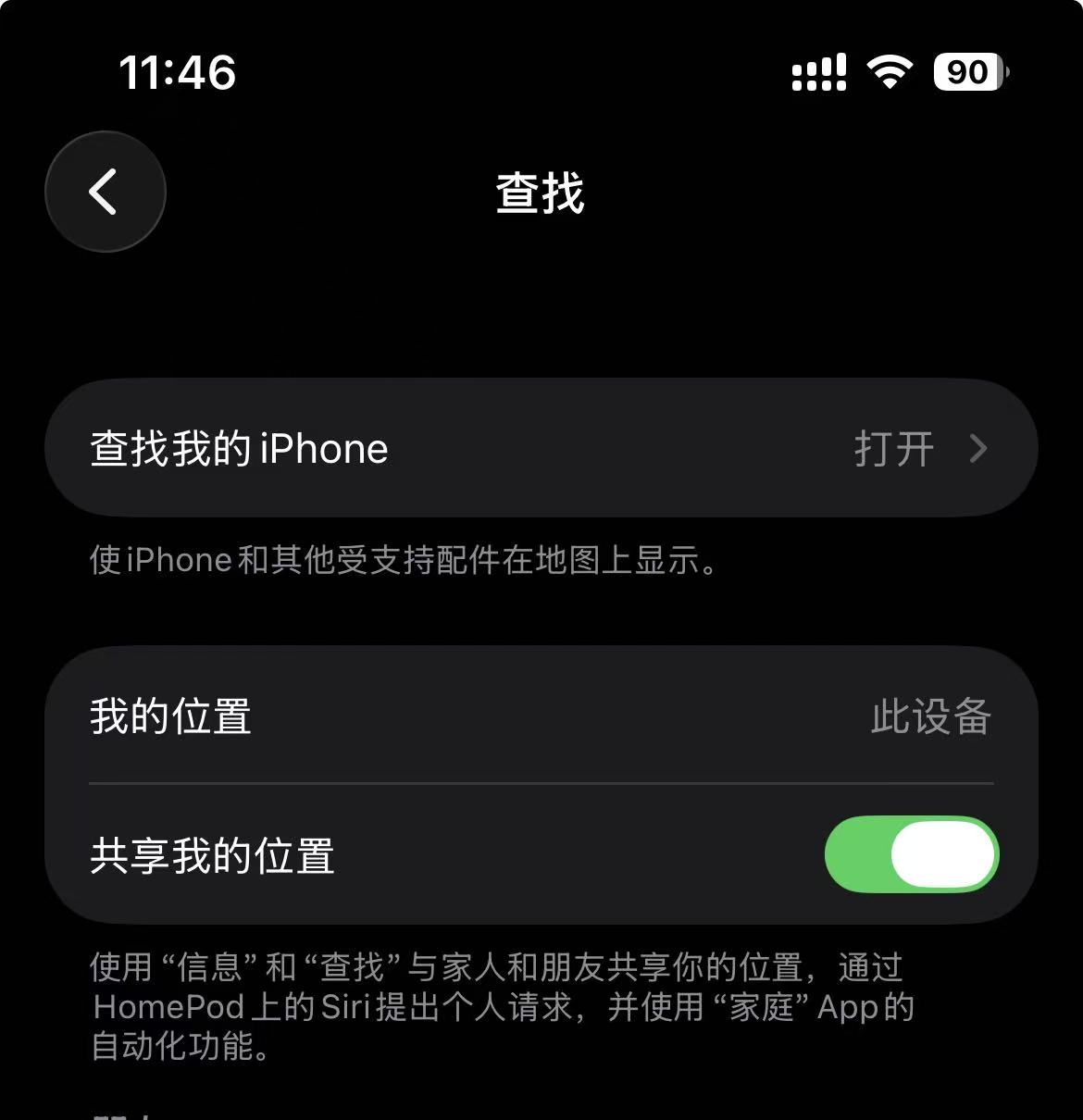
Task: Go back using the back arrow
Action: tap(105, 192)
